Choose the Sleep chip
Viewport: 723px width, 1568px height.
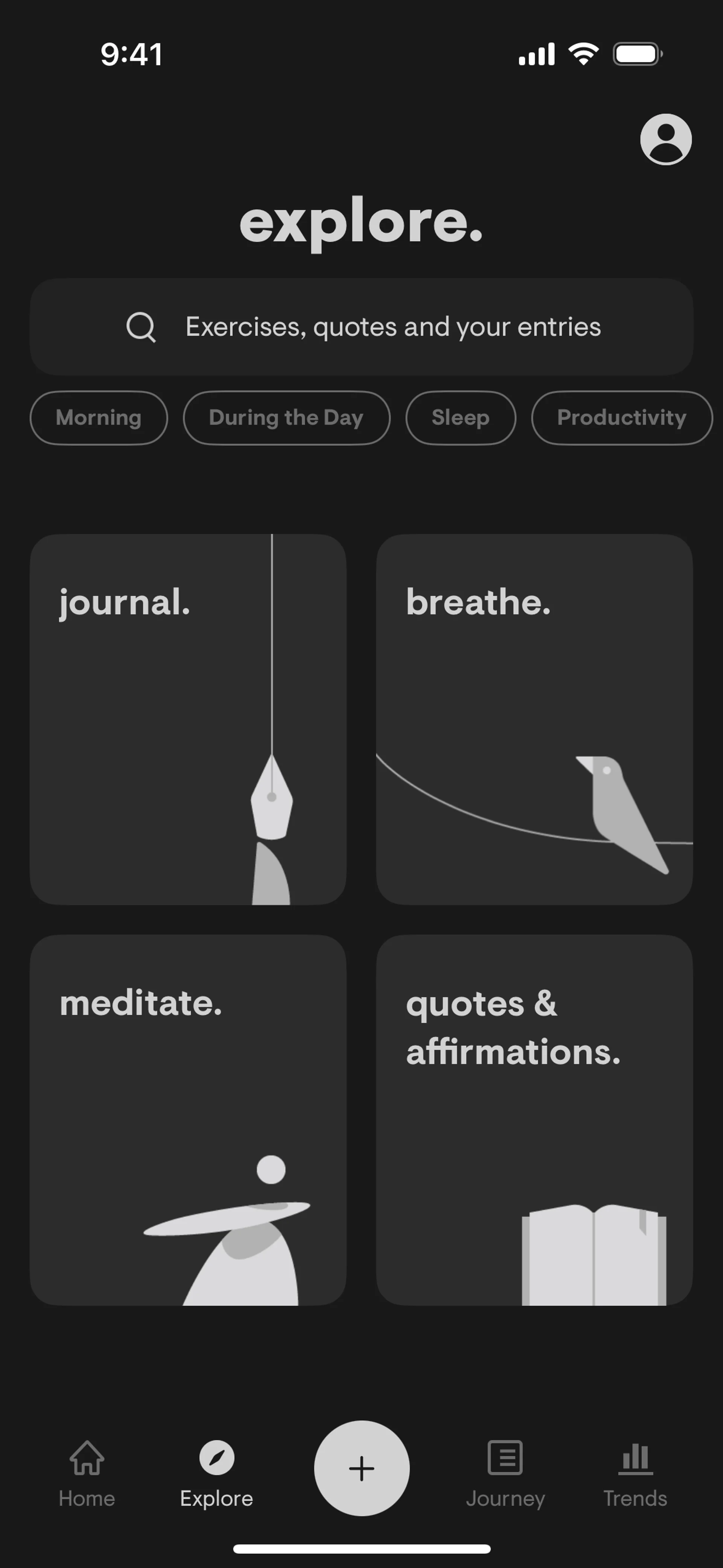click(460, 417)
